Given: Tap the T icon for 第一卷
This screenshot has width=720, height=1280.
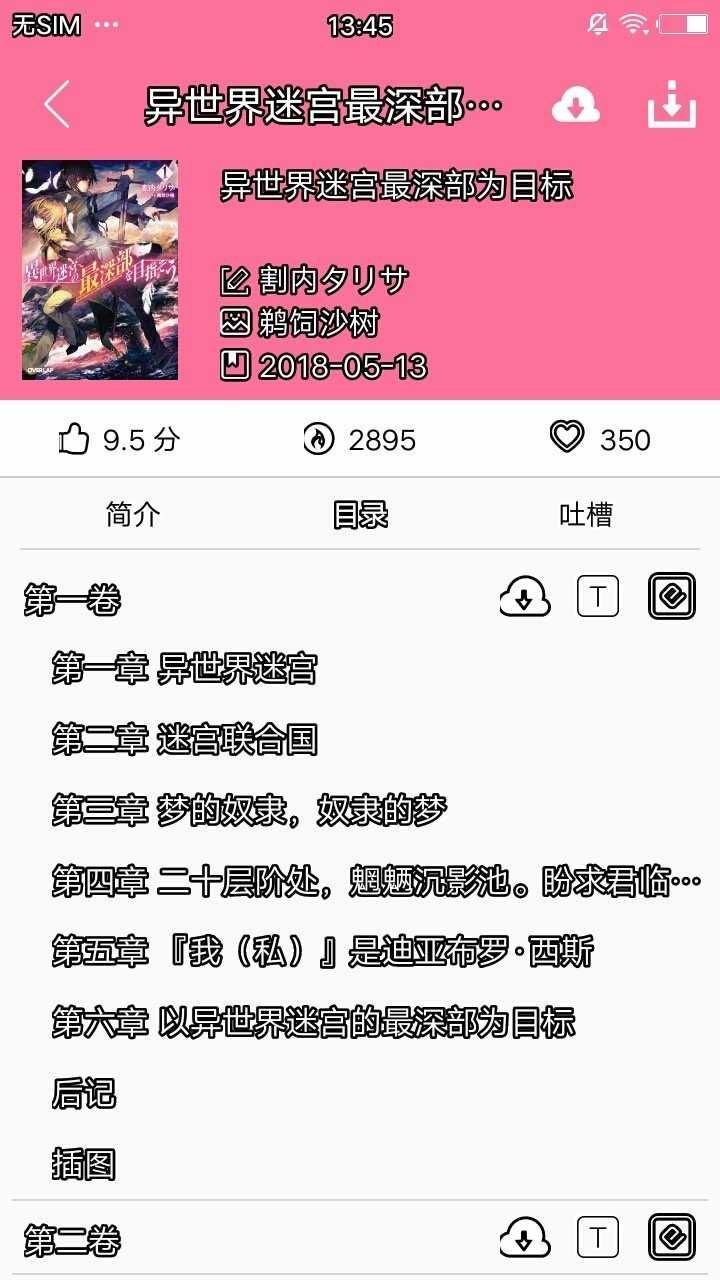Looking at the screenshot, I should [x=598, y=597].
